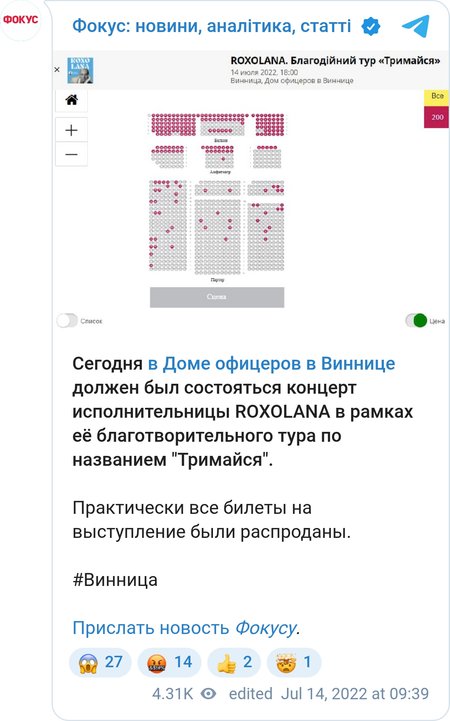Tap the shocked face reaction with 27
The width and height of the screenshot is (450, 721).
[100, 662]
